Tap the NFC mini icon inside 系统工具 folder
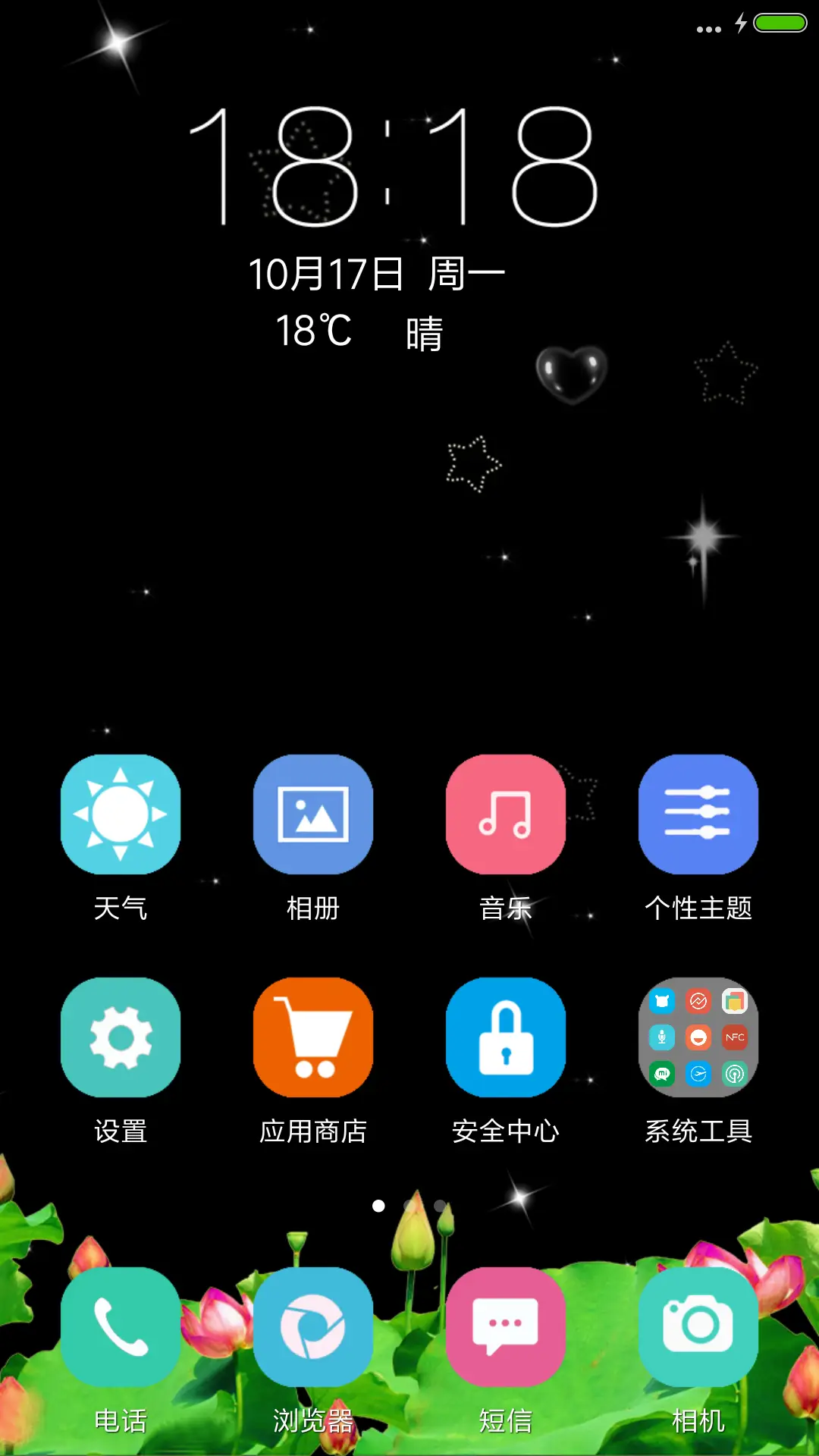 (x=734, y=1037)
